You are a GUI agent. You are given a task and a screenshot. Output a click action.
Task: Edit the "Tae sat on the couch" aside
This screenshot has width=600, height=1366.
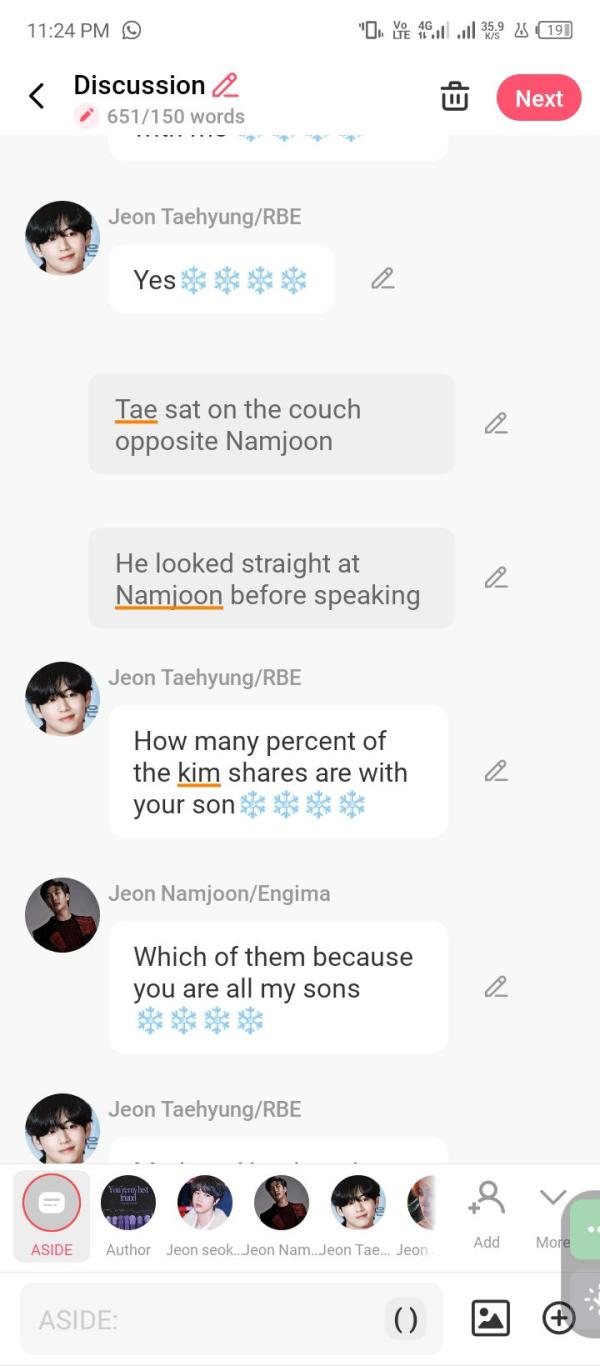[496, 424]
